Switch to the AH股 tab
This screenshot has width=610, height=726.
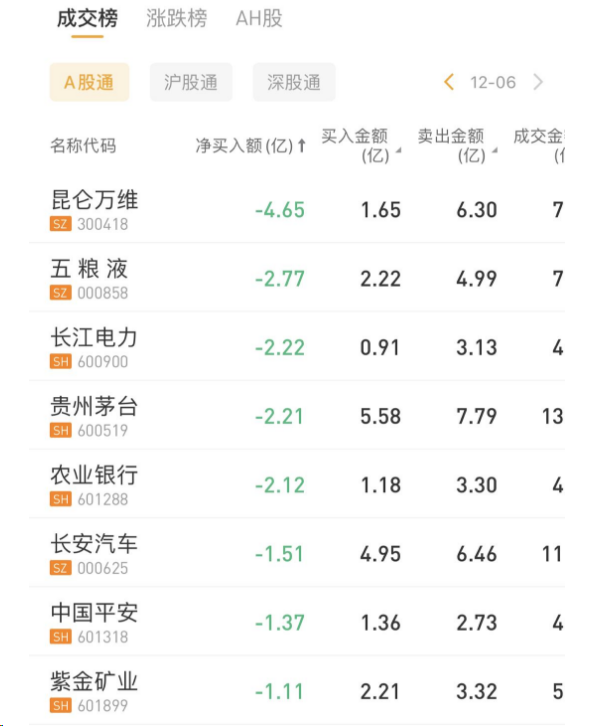pos(259,19)
